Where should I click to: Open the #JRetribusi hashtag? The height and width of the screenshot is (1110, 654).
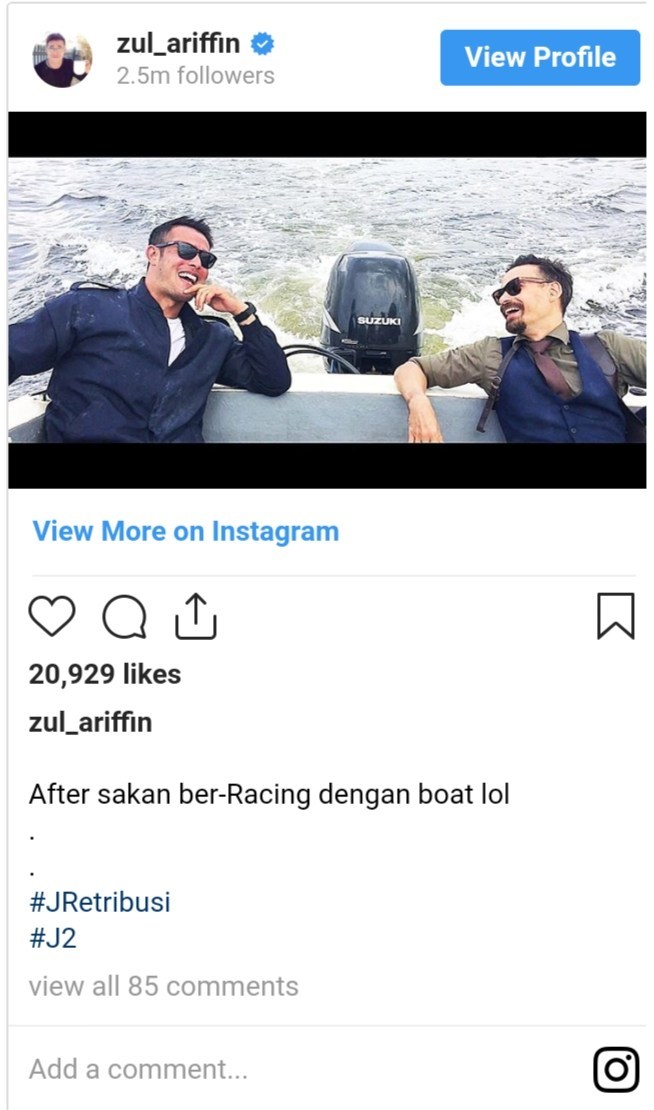(100, 902)
